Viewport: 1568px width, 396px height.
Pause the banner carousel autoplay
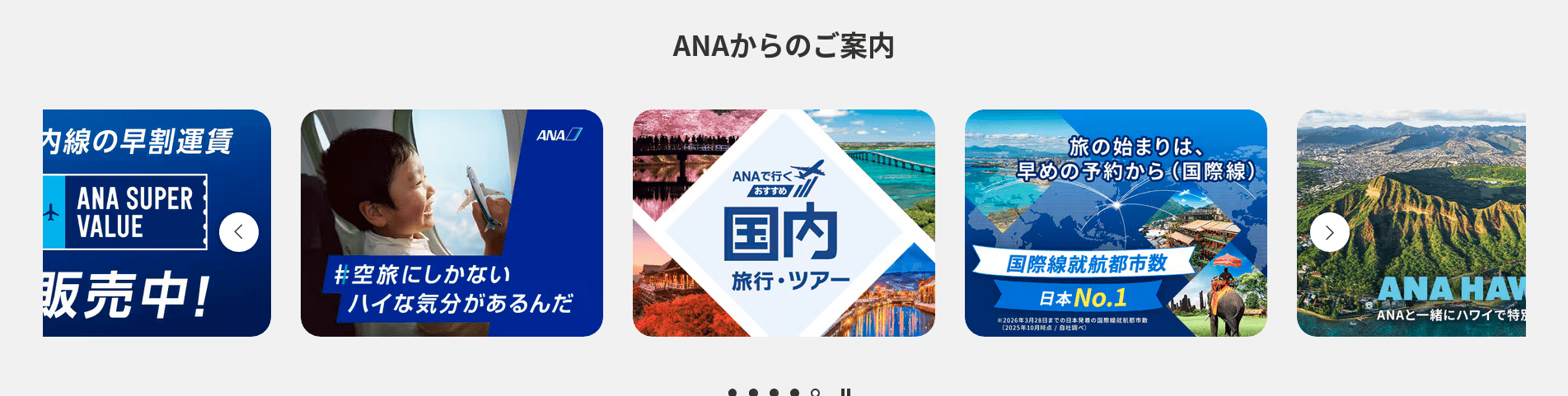[x=845, y=393]
